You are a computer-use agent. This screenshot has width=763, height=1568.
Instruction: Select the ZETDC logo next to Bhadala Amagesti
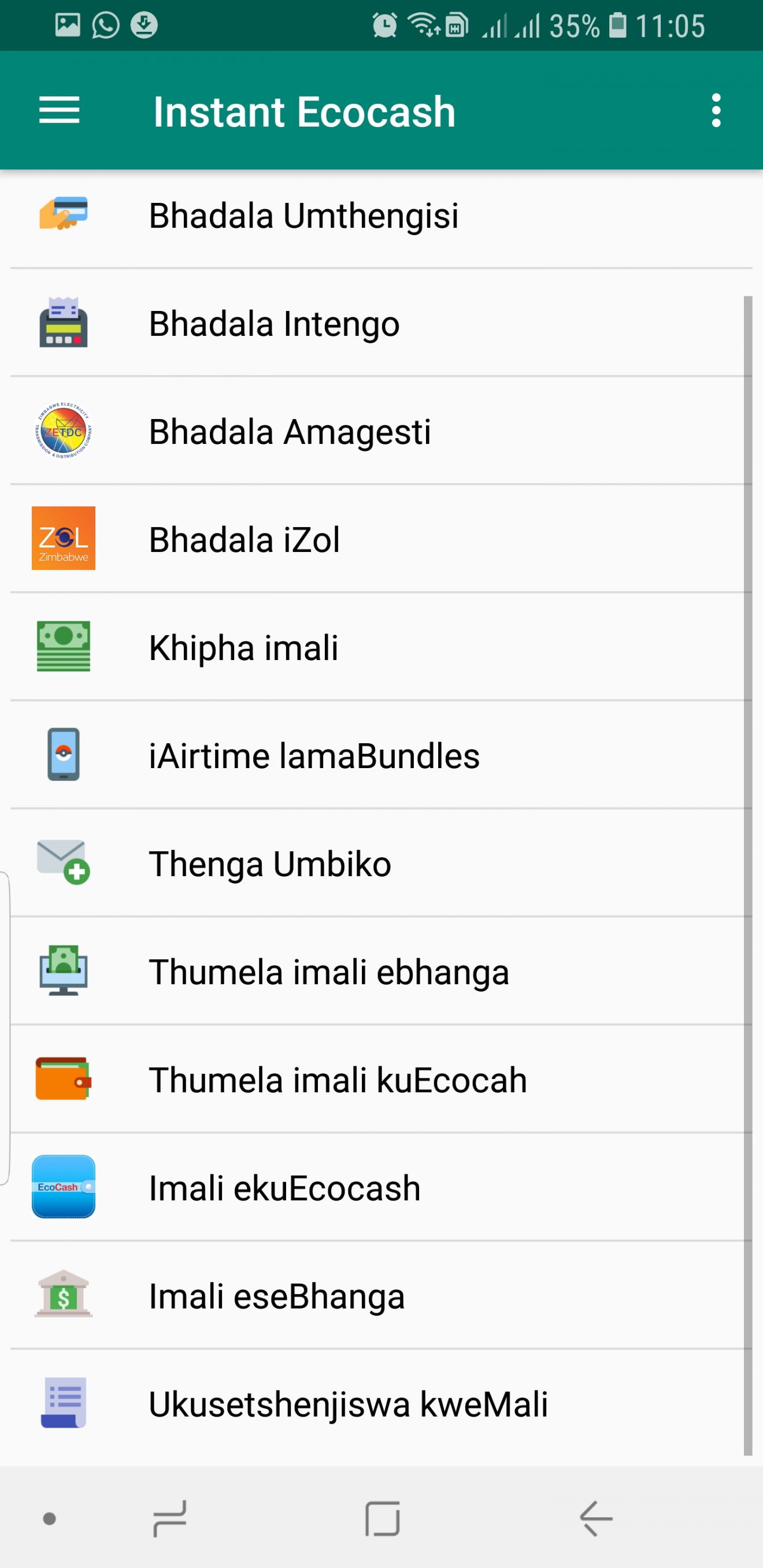point(64,431)
